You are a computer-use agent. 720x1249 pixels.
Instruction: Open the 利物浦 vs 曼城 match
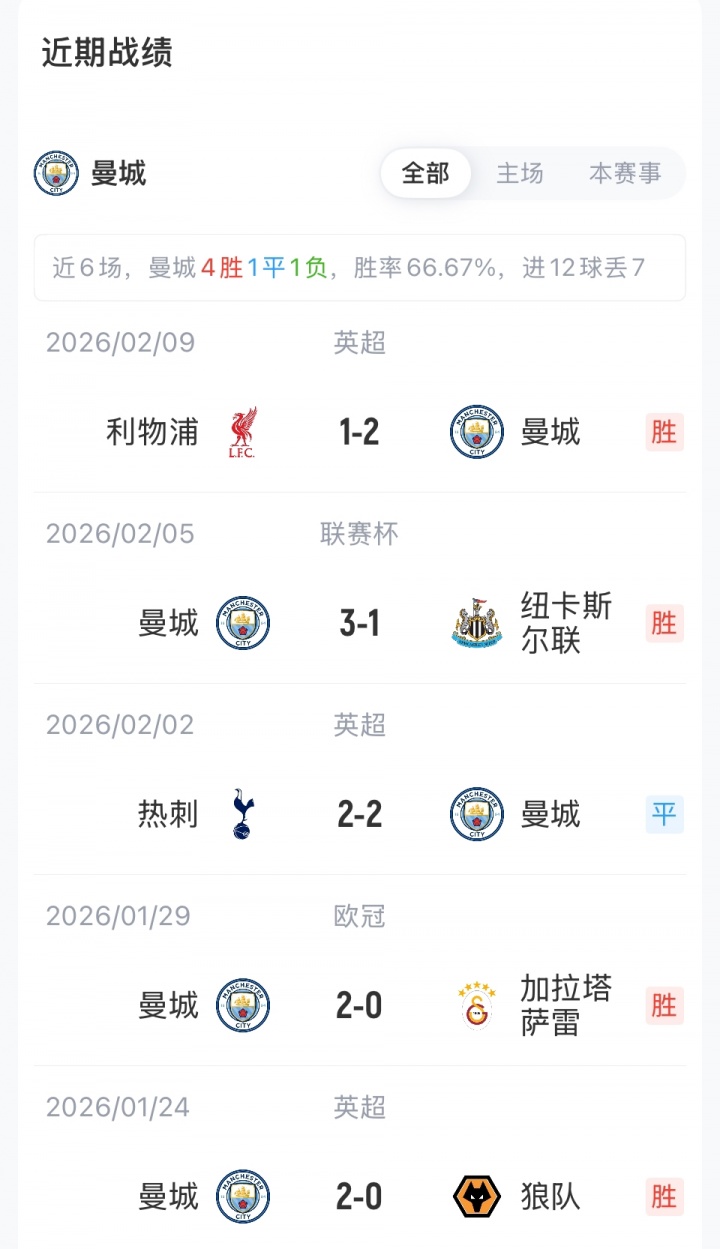pyautogui.click(x=359, y=432)
